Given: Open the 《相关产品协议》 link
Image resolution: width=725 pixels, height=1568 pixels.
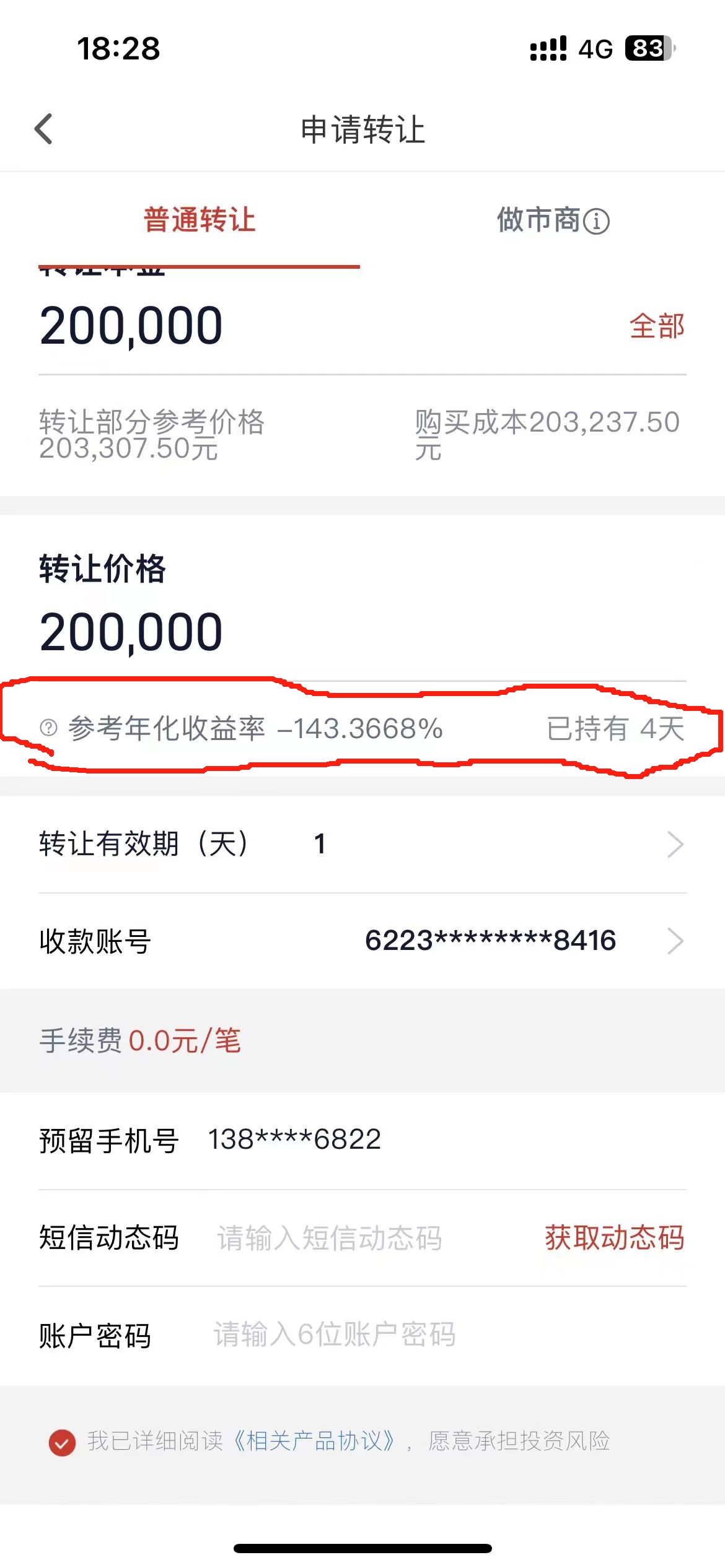Looking at the screenshot, I should pyautogui.click(x=314, y=1441).
